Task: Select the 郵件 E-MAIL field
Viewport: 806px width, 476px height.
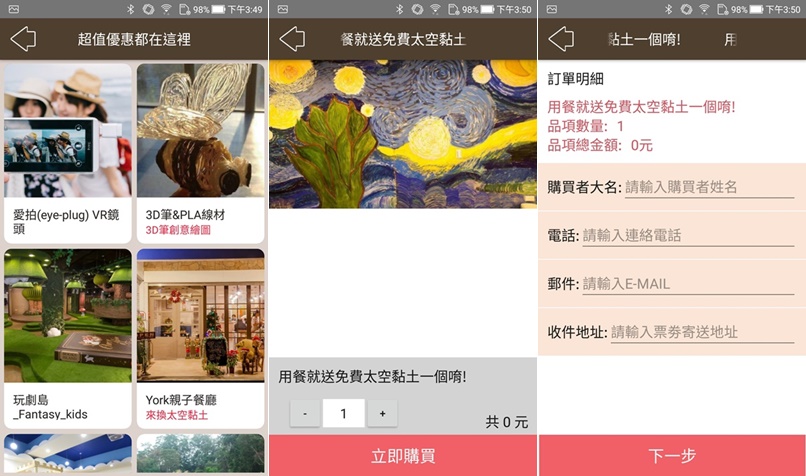Action: [687, 283]
